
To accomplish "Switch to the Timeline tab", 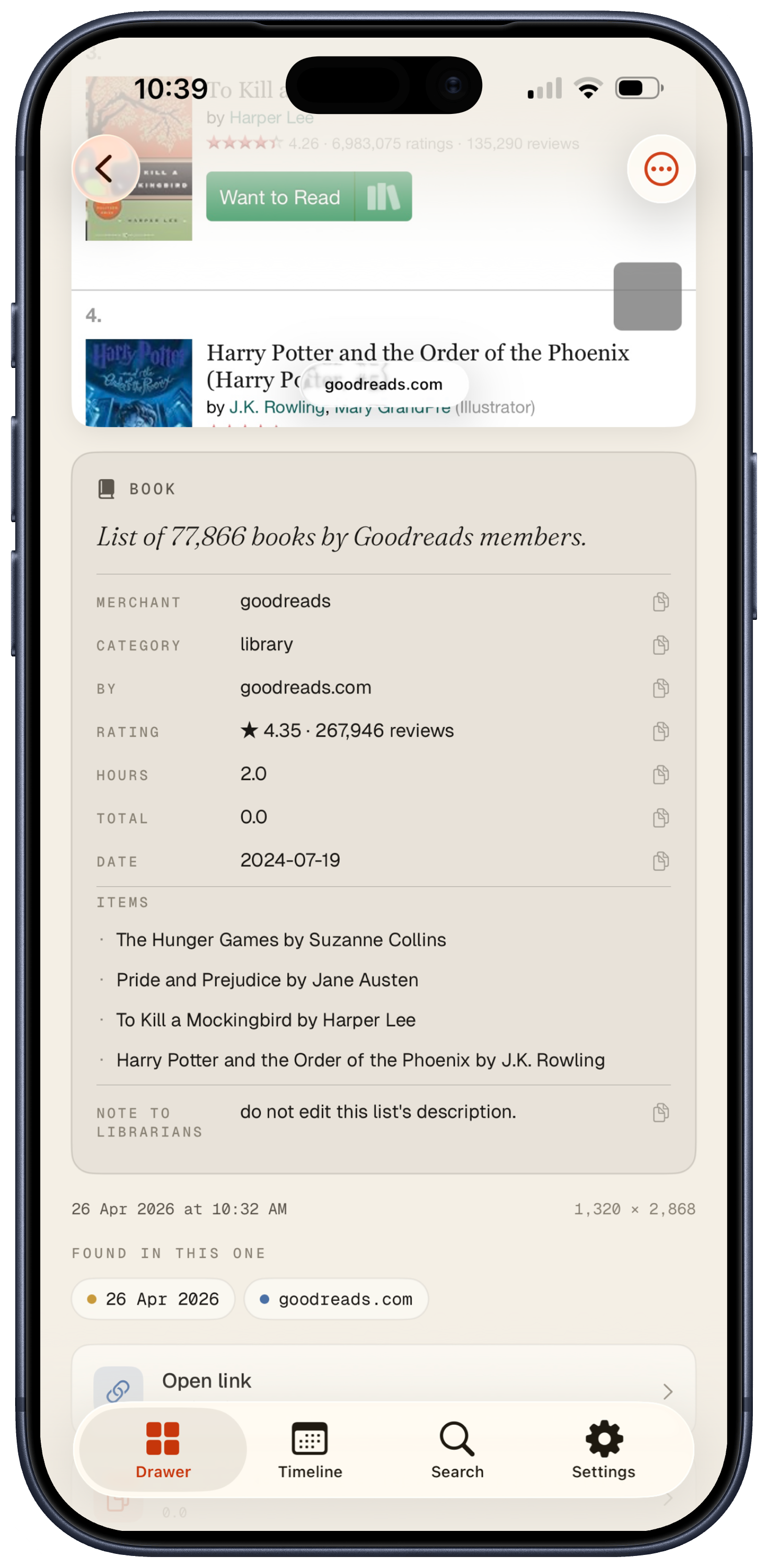I will pos(310,1450).
